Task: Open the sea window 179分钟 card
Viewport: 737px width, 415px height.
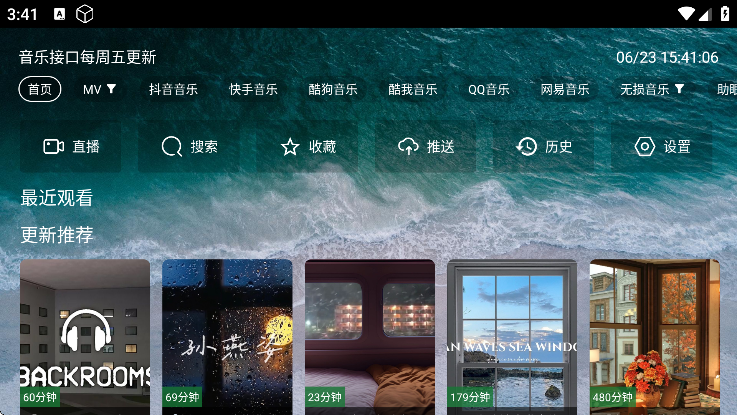Action: tap(512, 335)
